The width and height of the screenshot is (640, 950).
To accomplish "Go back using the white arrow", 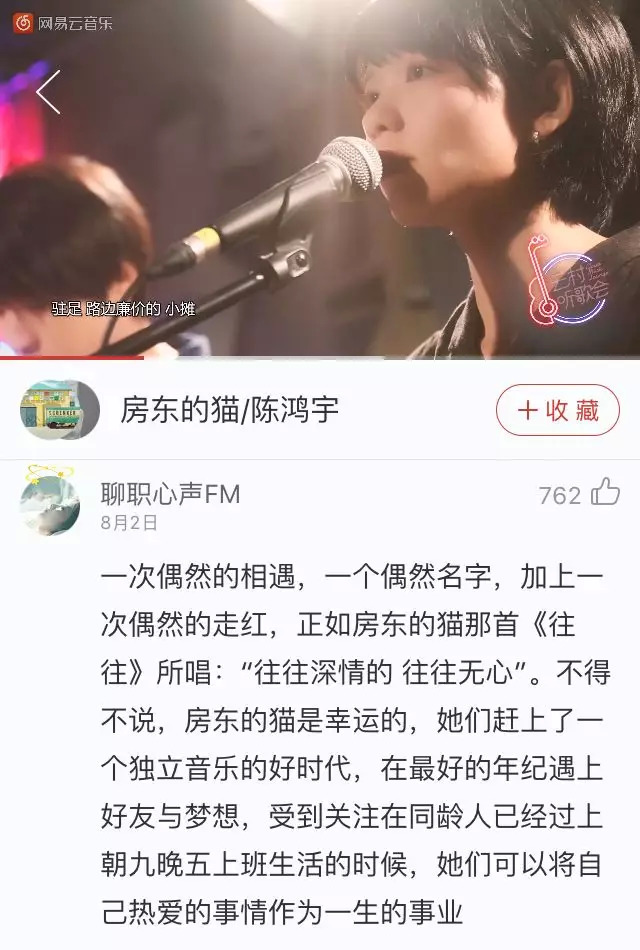I will coord(48,92).
